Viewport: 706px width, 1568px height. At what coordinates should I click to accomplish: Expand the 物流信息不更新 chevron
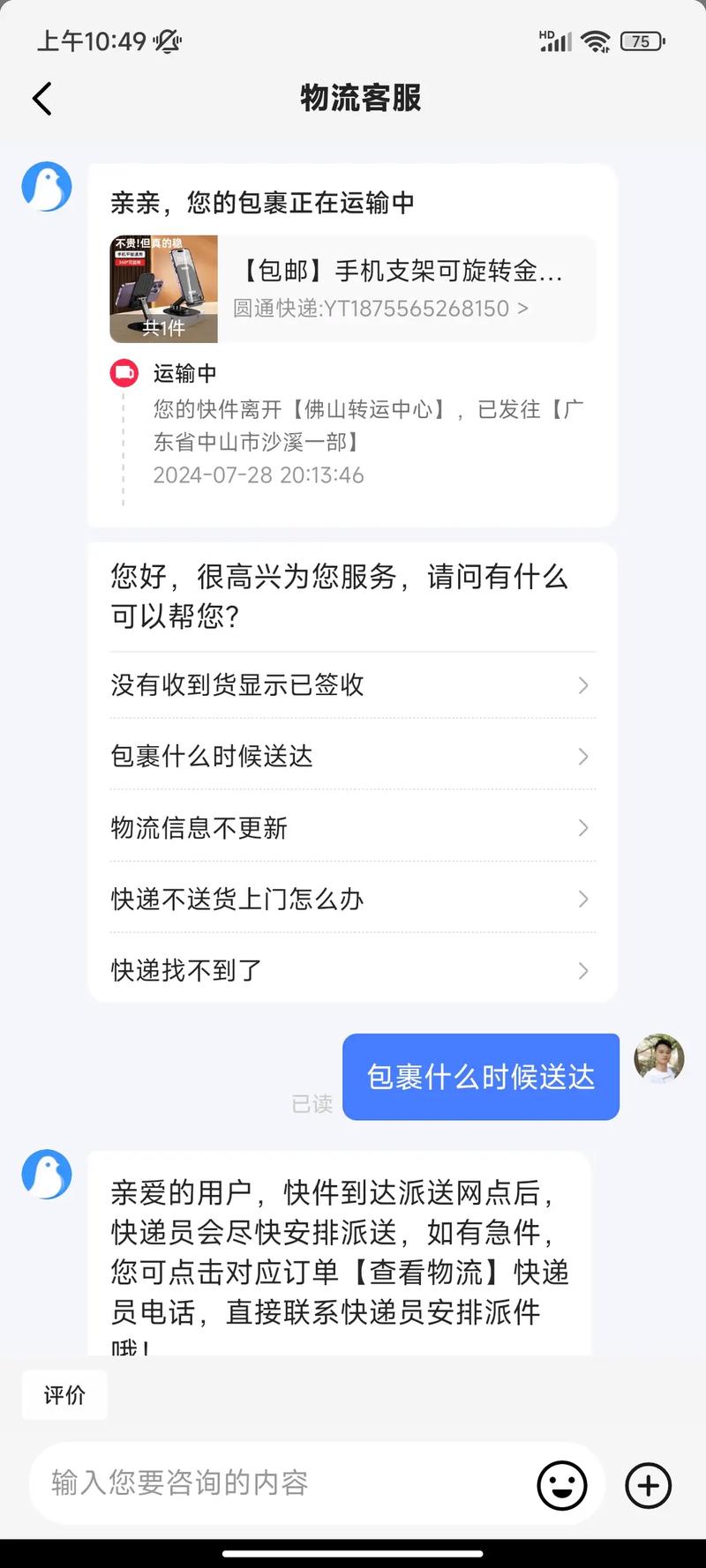tap(582, 828)
